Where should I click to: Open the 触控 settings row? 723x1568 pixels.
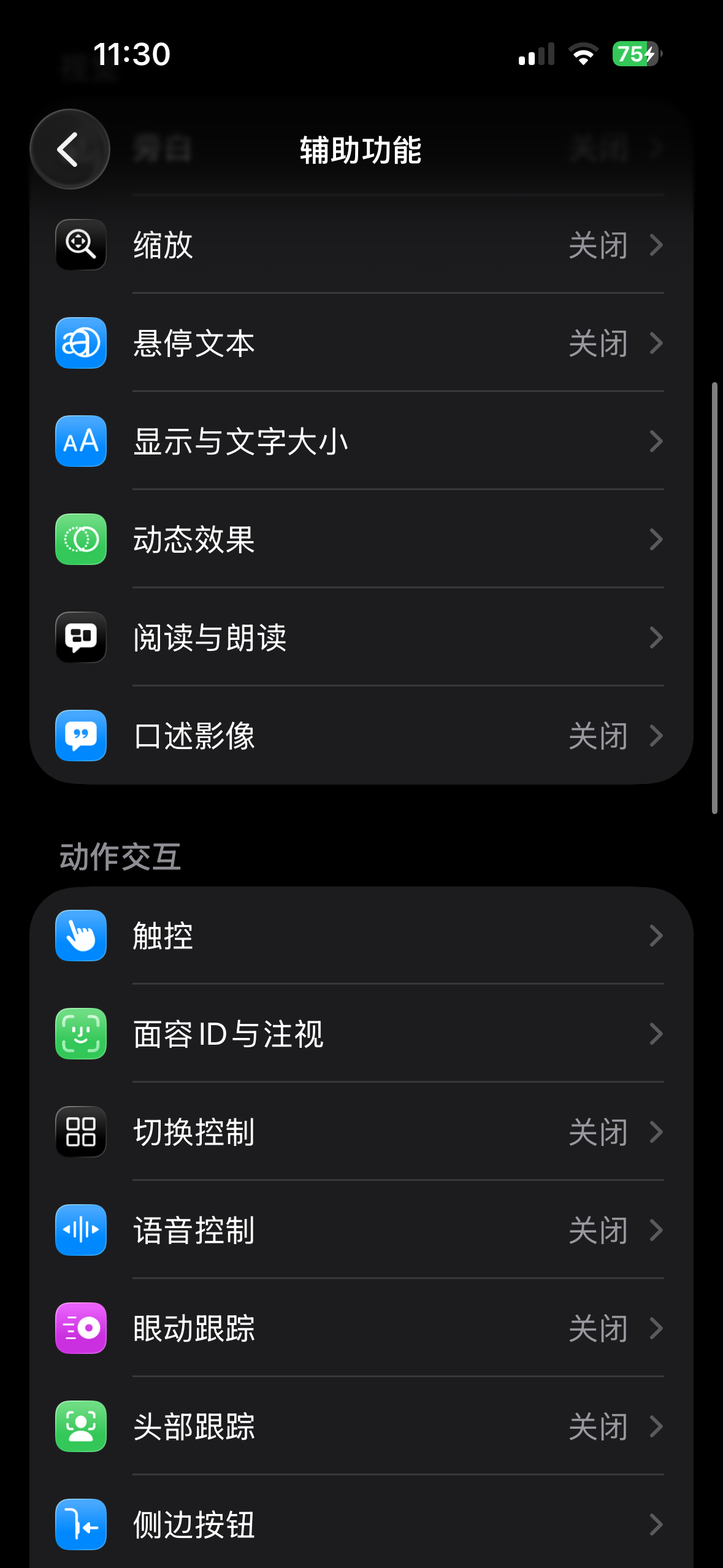pos(362,936)
